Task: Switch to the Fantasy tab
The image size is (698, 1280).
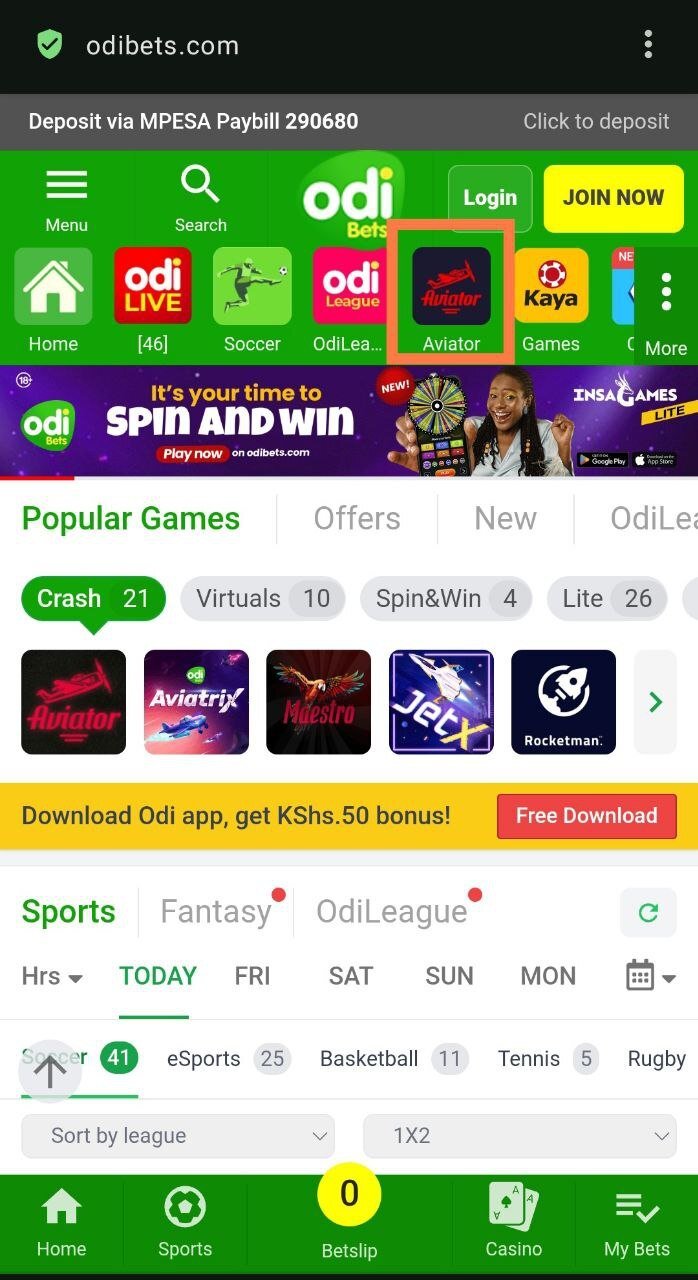Action: point(216,912)
